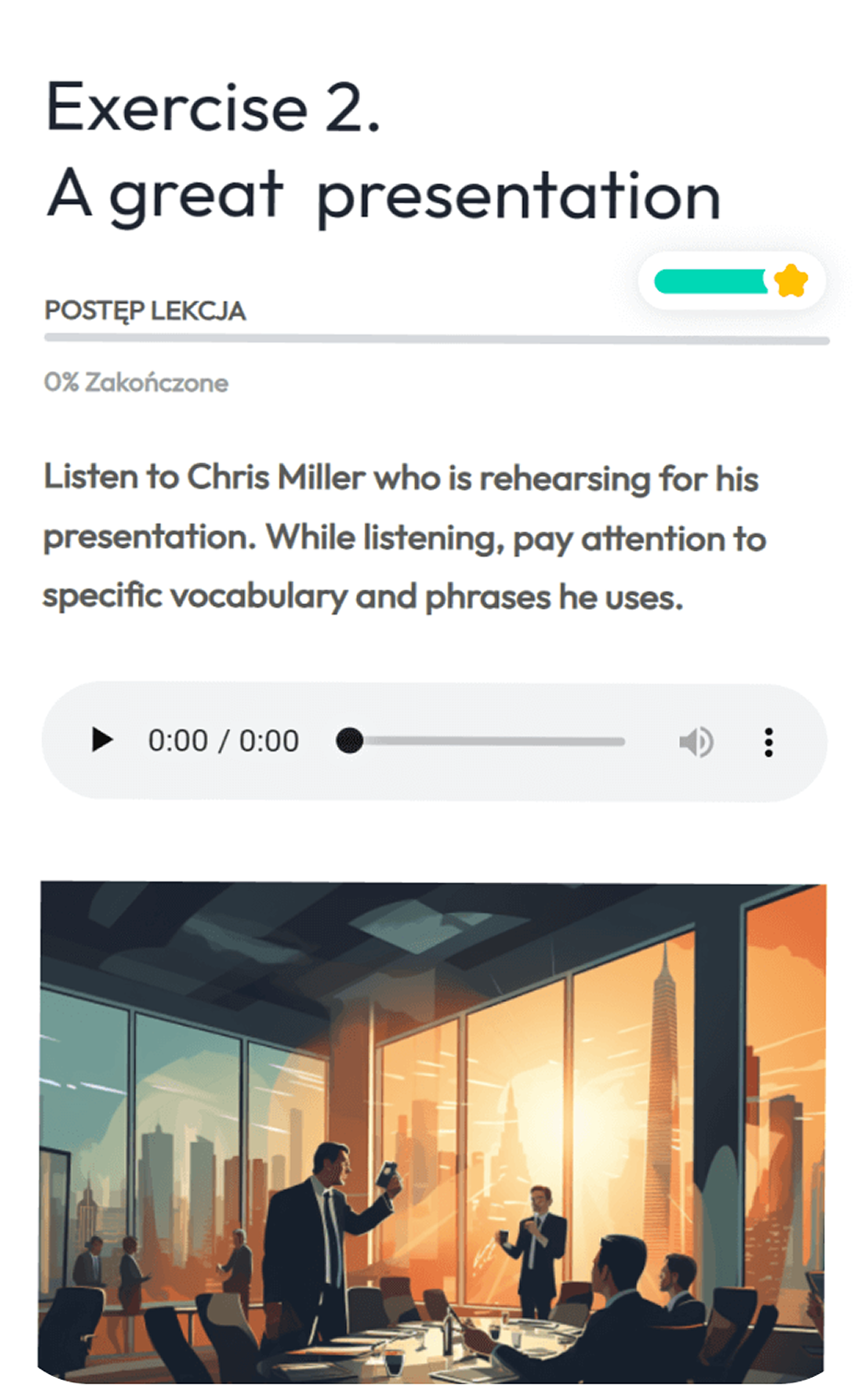The height and width of the screenshot is (1387, 868).
Task: Play the Chris Miller audio recording
Action: pos(102,740)
